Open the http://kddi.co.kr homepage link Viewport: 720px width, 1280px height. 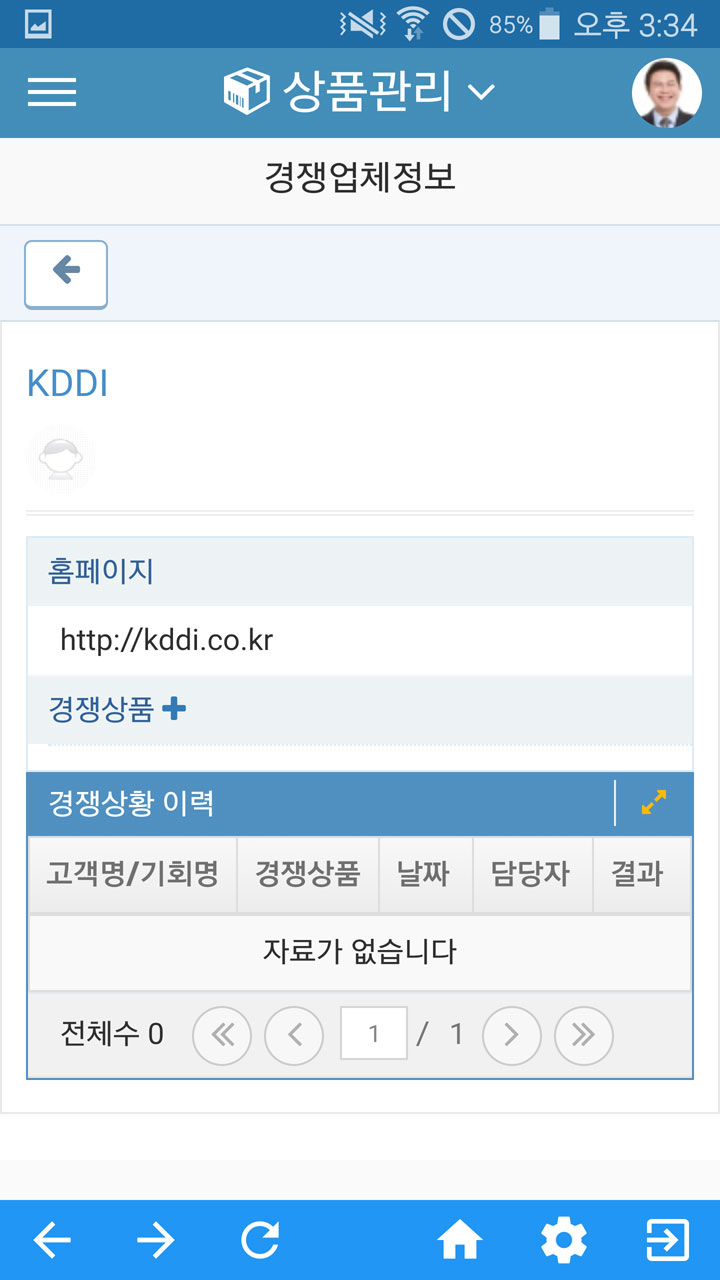point(166,640)
